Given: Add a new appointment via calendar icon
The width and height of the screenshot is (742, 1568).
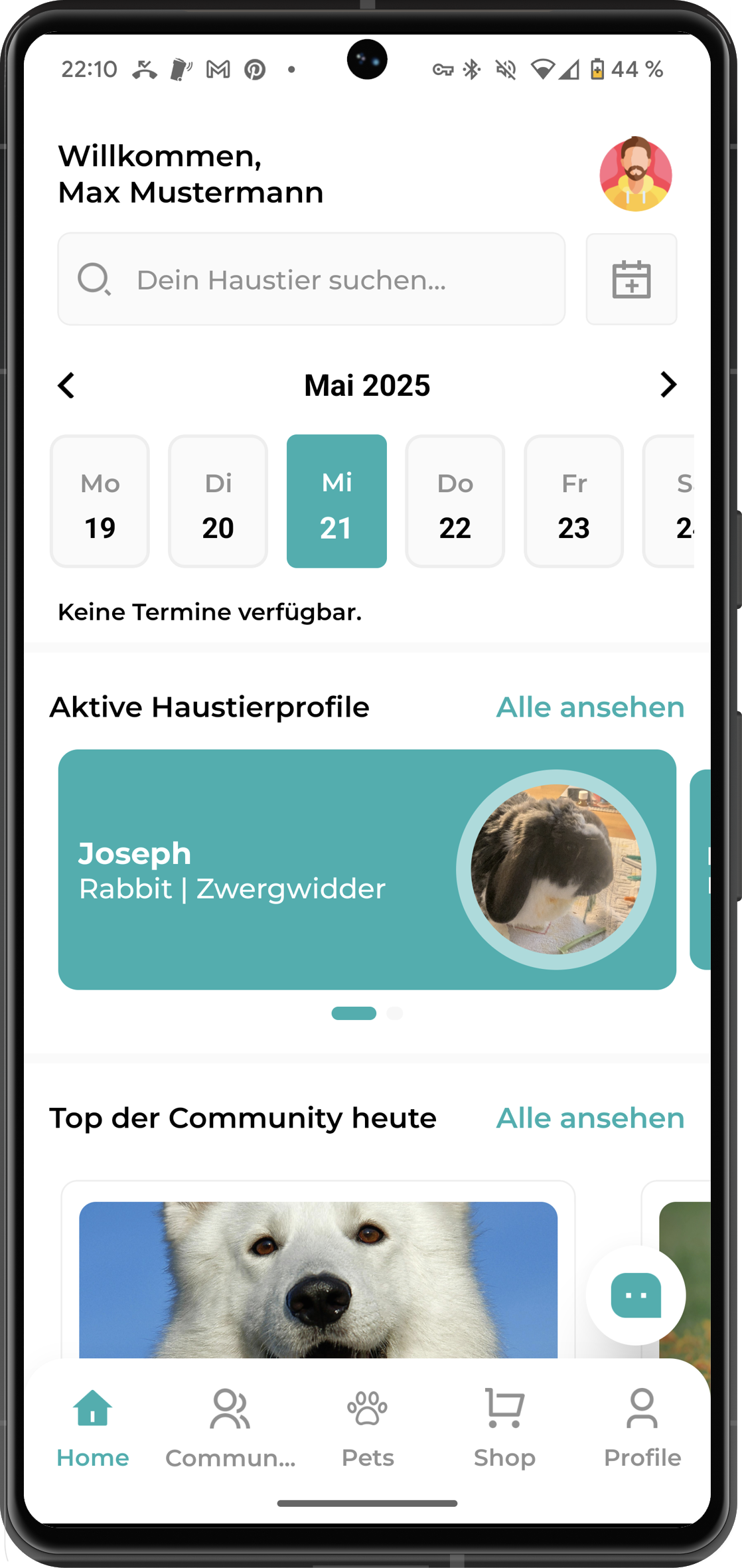Looking at the screenshot, I should (x=631, y=280).
